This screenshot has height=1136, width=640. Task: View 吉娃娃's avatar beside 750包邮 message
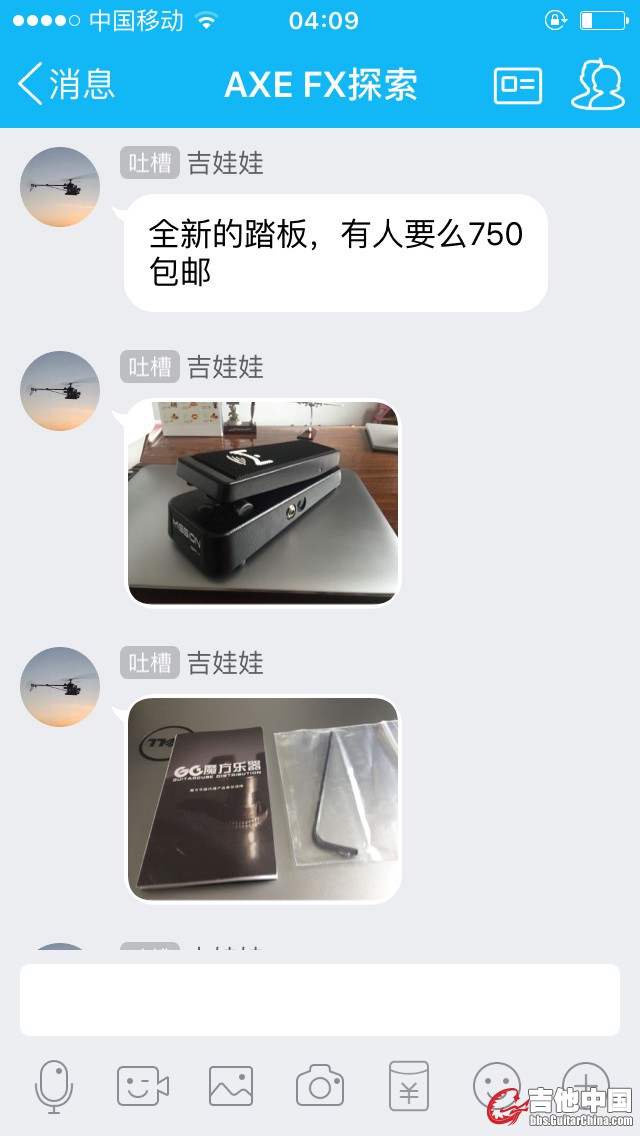tap(60, 187)
